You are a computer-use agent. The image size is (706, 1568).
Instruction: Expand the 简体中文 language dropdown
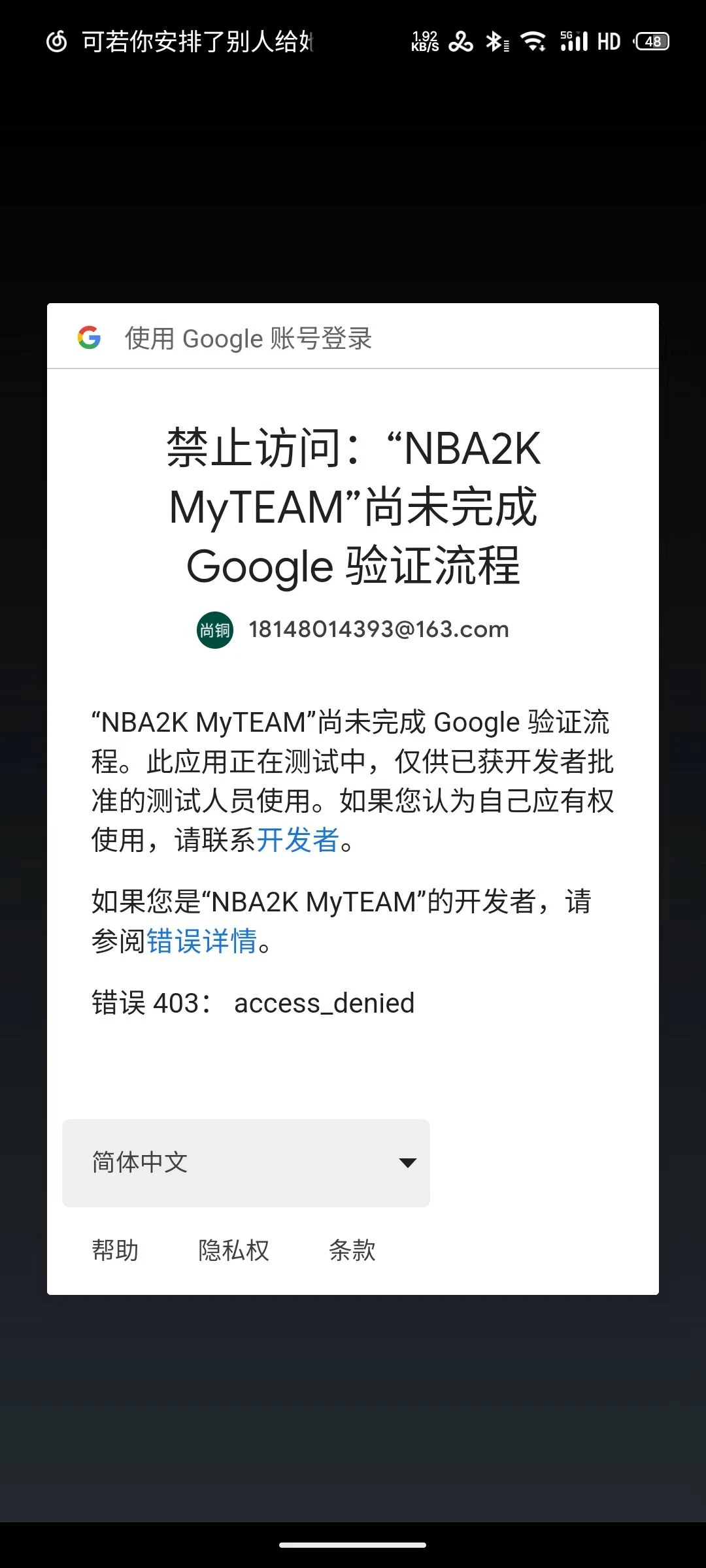246,1162
